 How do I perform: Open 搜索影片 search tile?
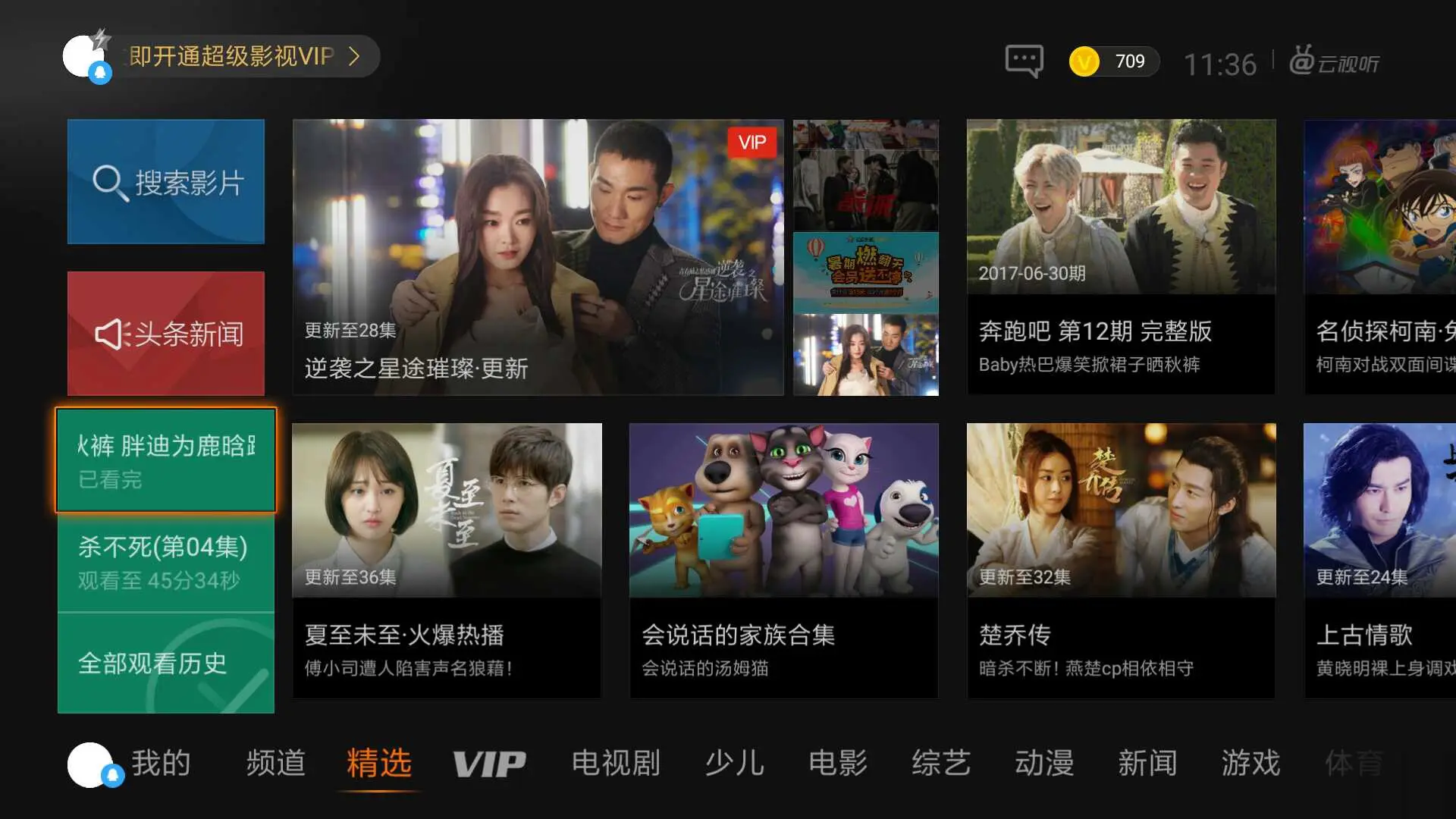(166, 182)
